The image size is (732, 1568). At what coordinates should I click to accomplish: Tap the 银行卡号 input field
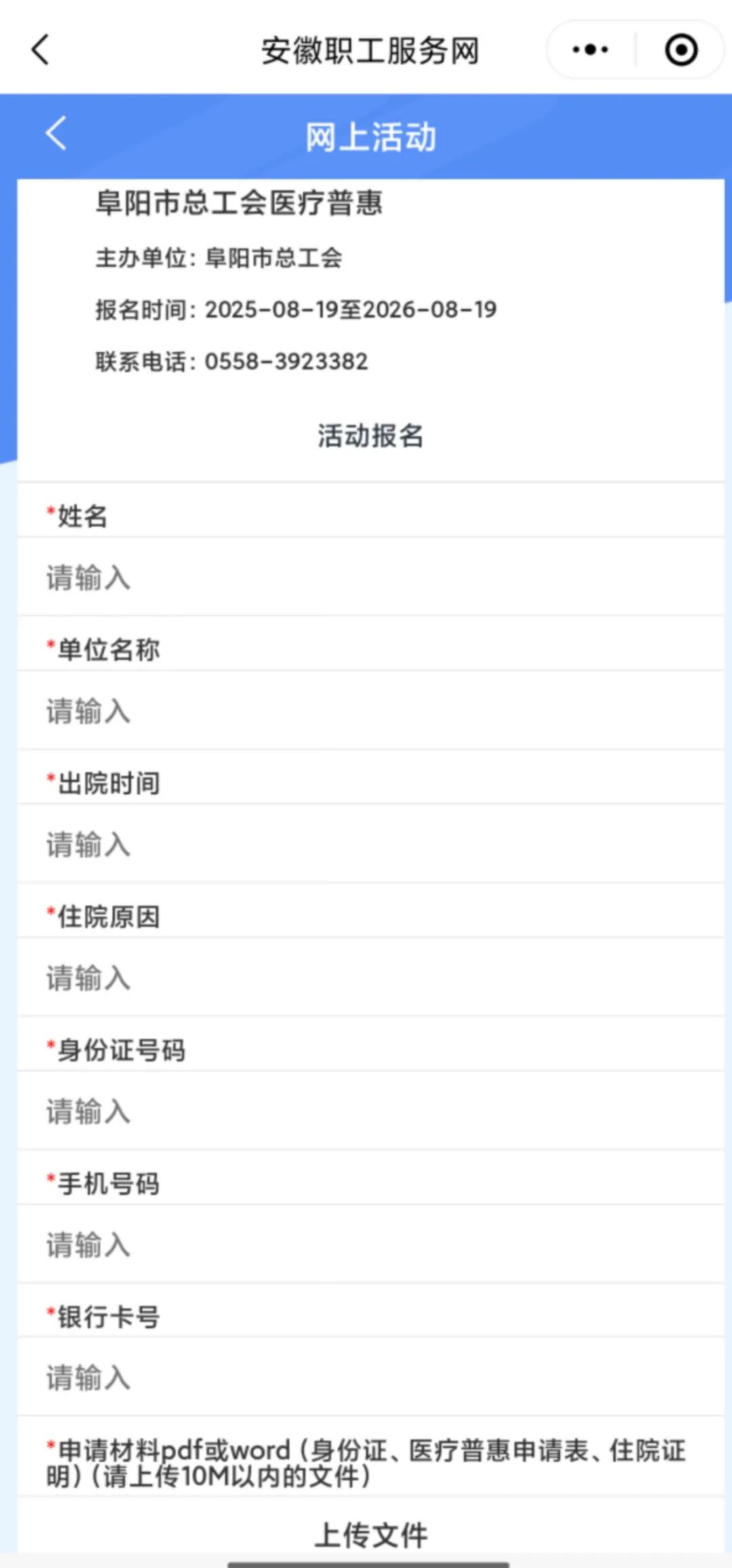click(371, 1378)
